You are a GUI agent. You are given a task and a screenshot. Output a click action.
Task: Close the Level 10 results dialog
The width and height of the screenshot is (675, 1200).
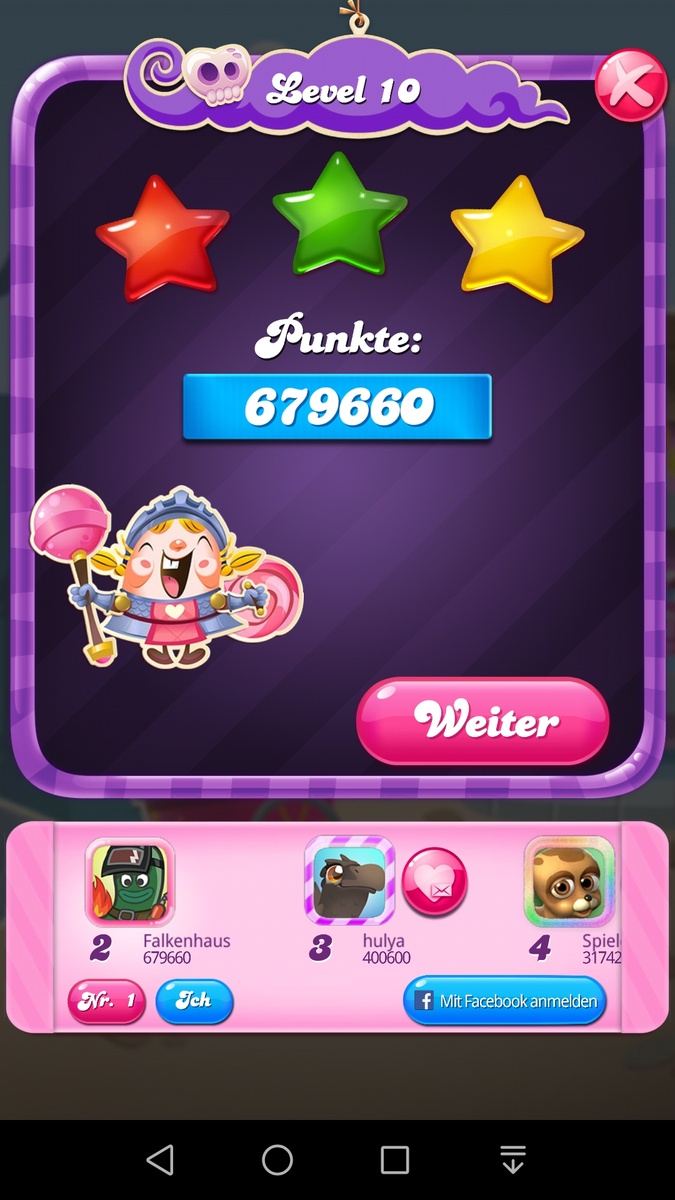tap(630, 86)
